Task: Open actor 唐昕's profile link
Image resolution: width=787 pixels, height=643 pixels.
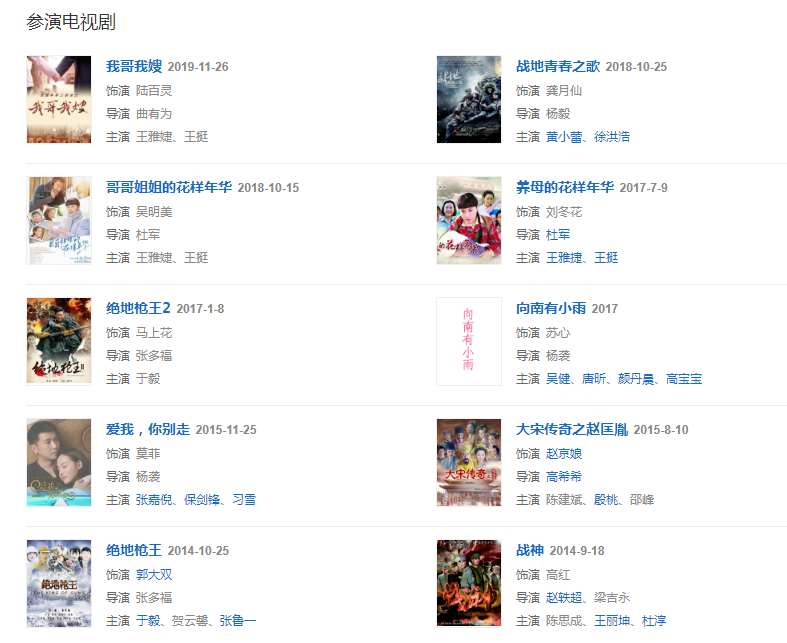Action: coord(594,379)
